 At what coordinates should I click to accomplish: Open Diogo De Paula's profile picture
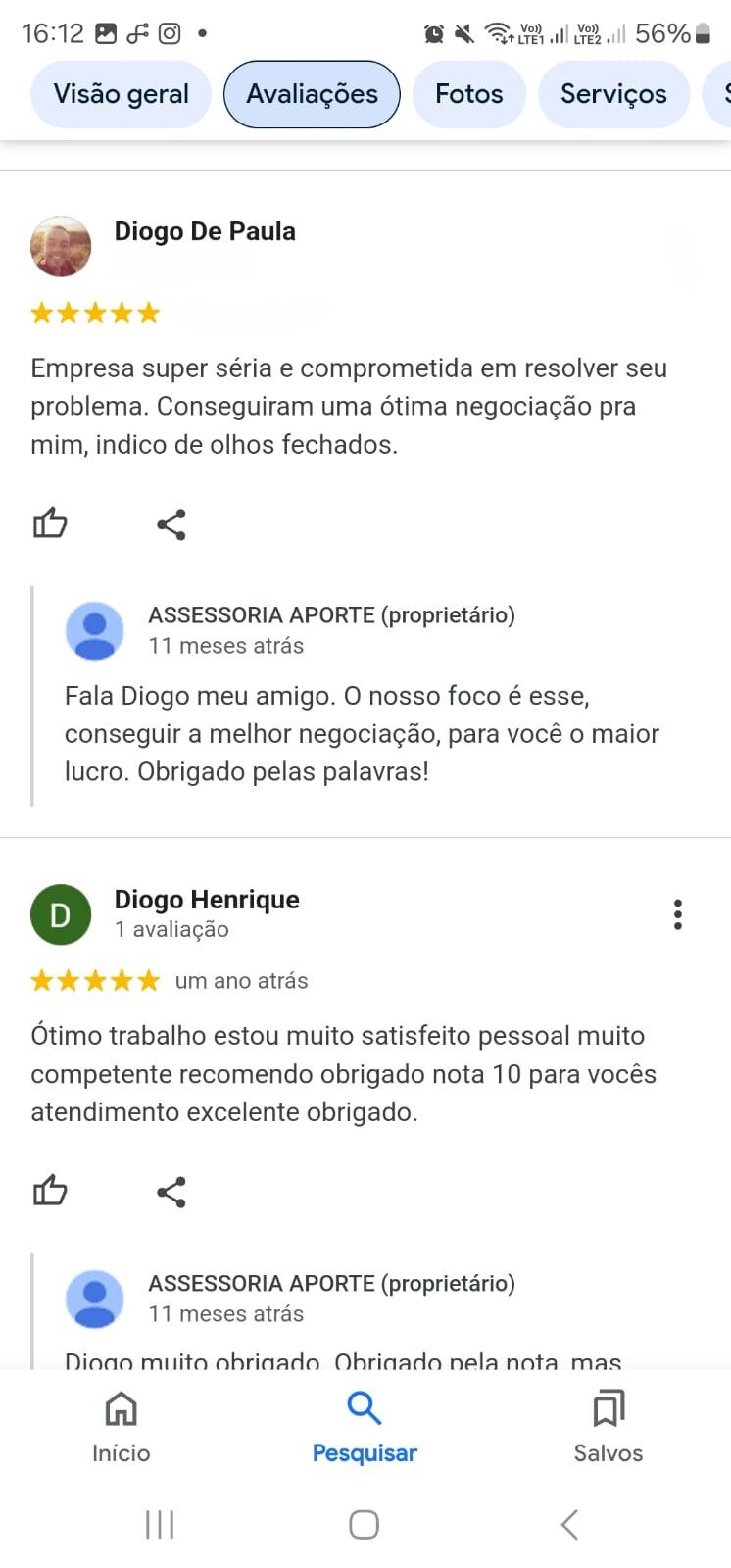point(61,246)
